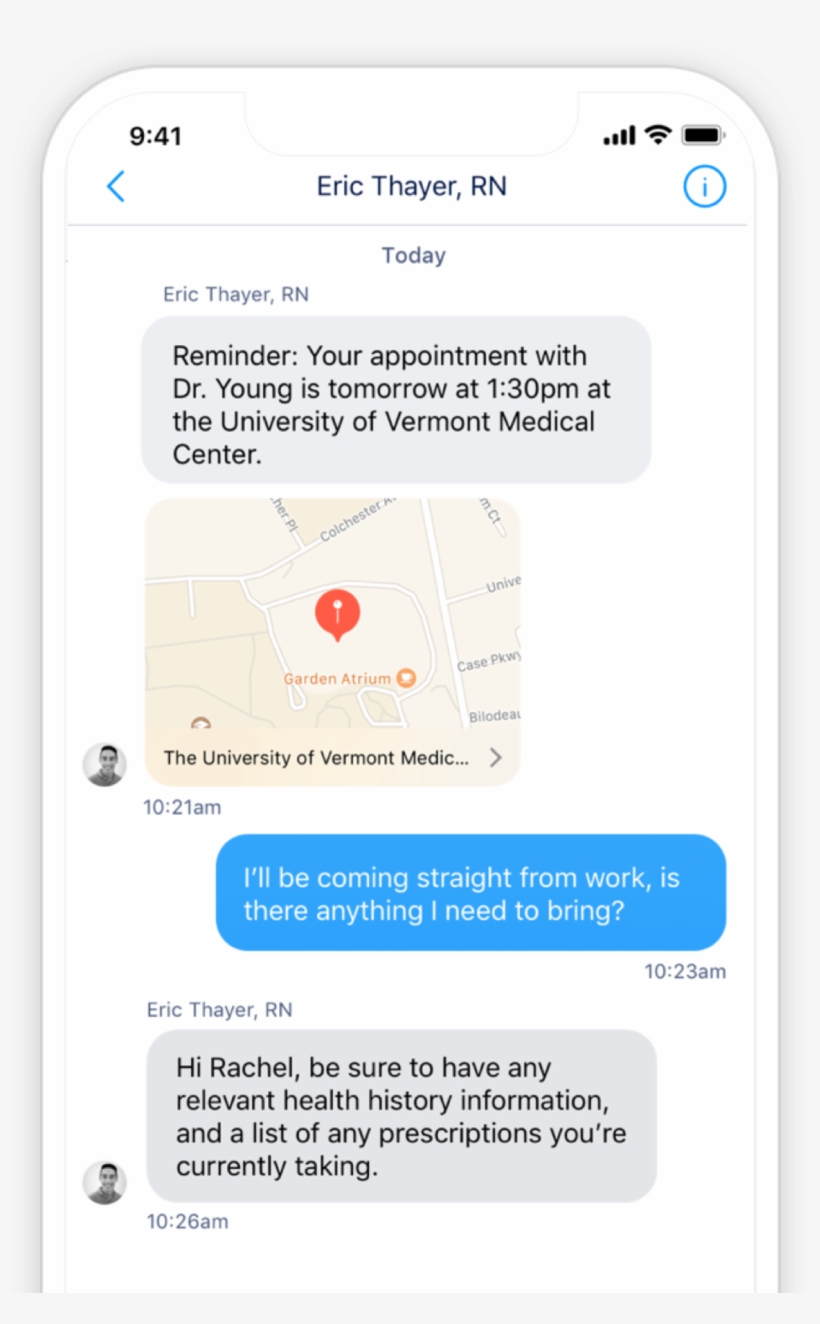
Task: Select Eric Thayer's avatar next to the map
Action: click(x=104, y=764)
